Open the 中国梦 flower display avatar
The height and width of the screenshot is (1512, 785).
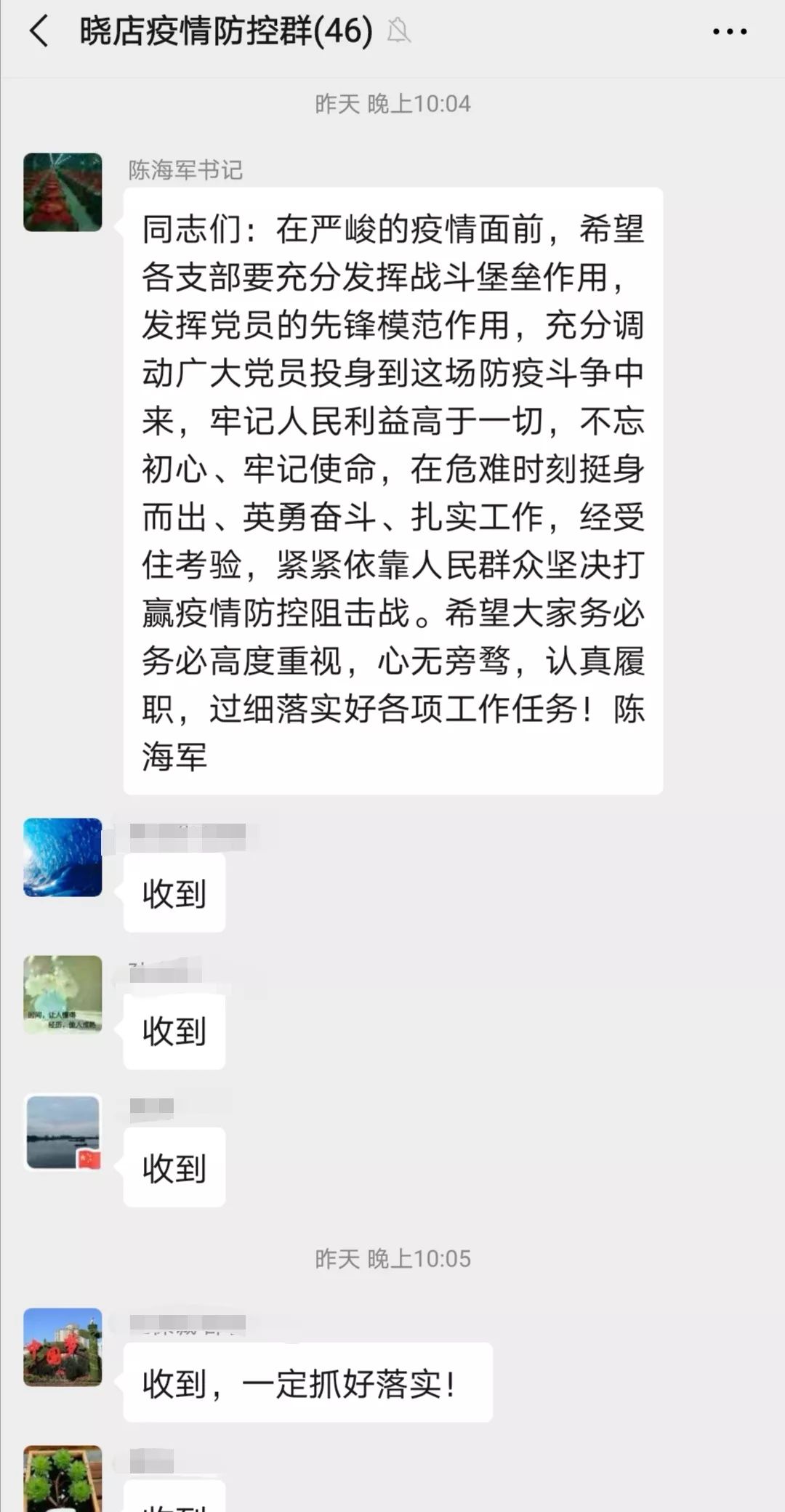coord(63,1347)
